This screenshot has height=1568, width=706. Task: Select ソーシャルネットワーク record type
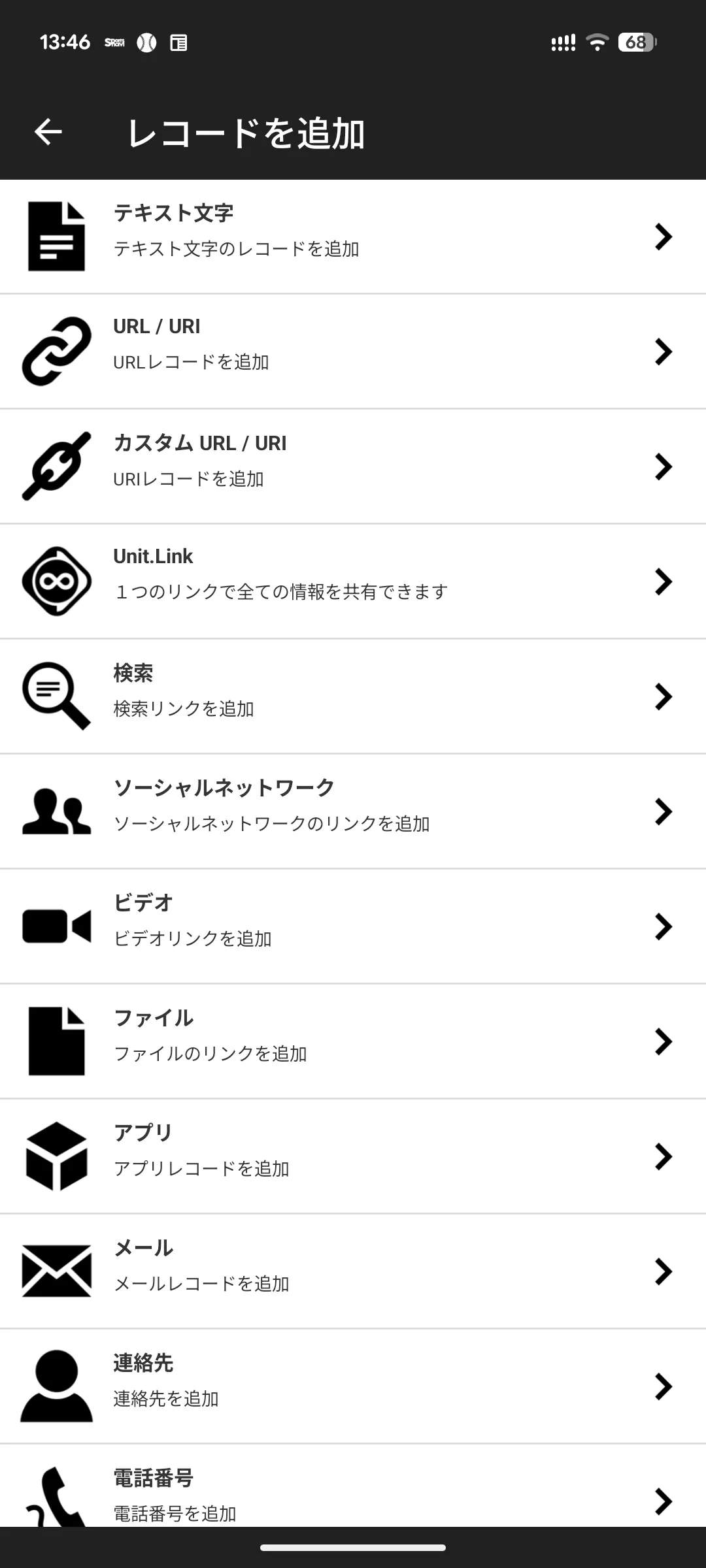(x=353, y=811)
